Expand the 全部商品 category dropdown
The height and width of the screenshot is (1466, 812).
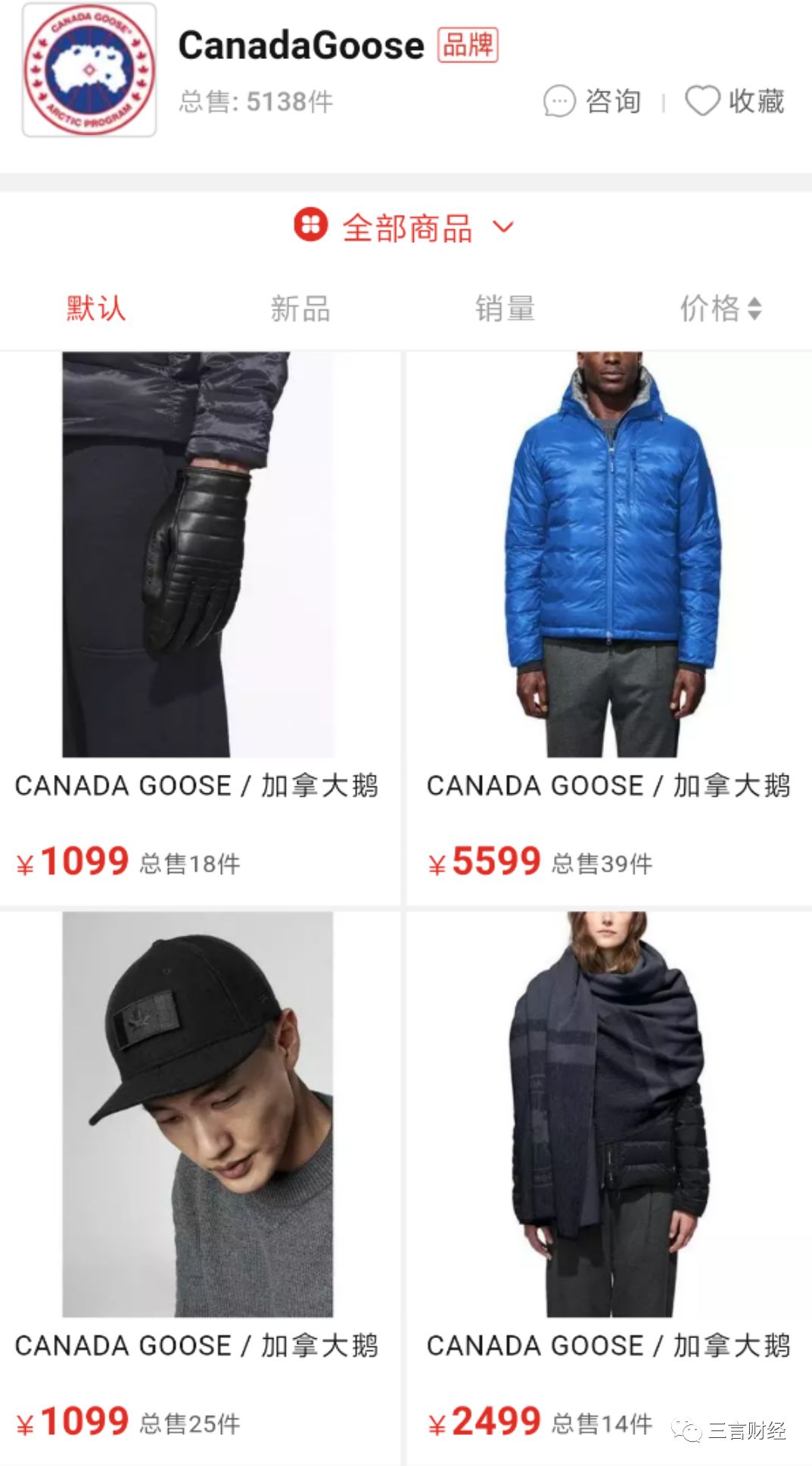pos(406,226)
